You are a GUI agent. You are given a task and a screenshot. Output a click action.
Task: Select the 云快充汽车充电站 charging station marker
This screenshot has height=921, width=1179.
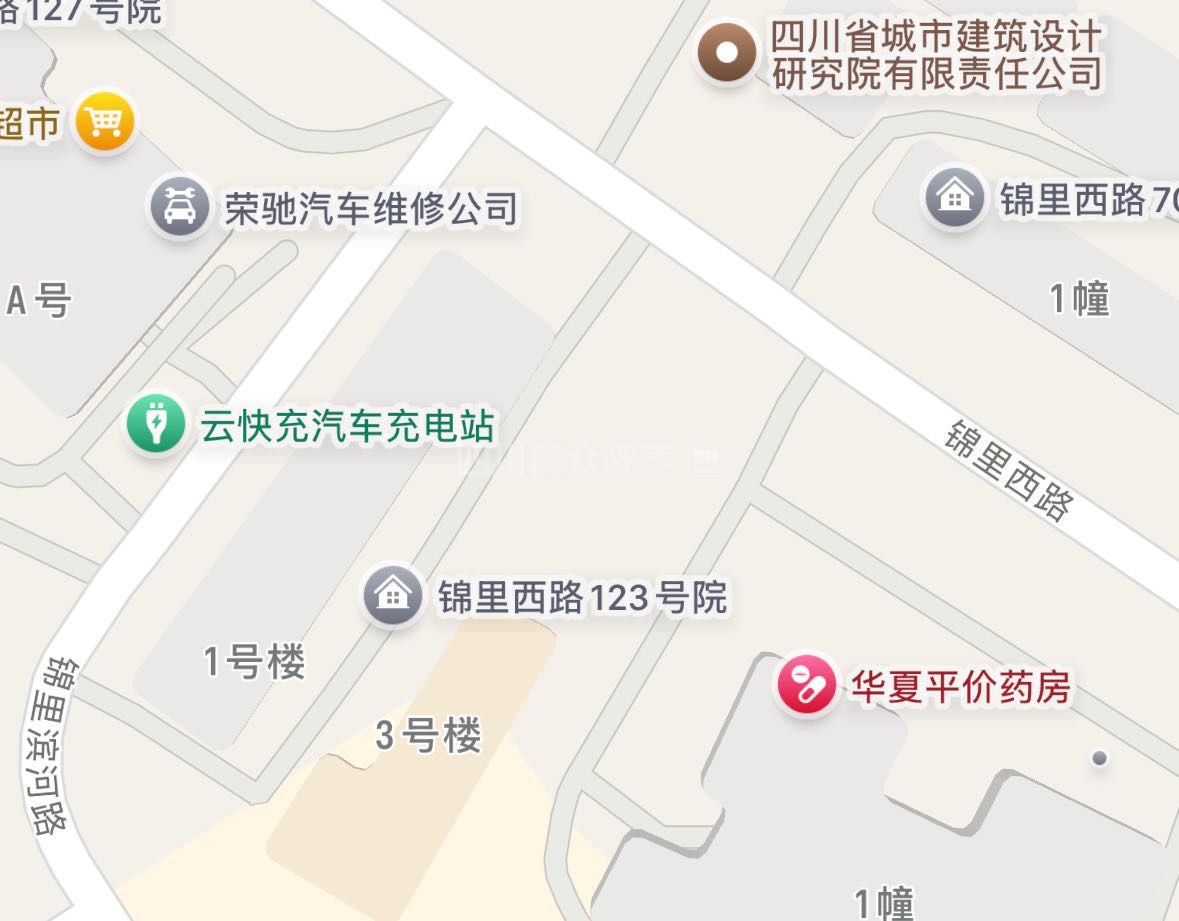155,425
